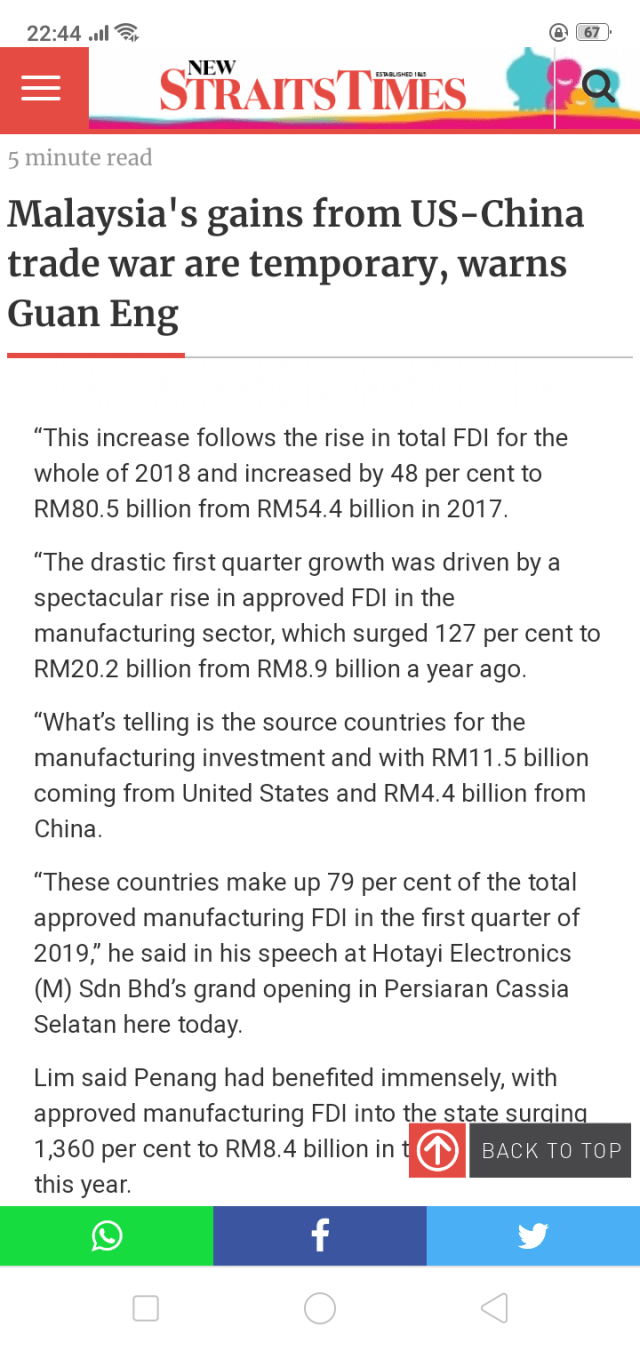Open the search magnifier icon
The image size is (640, 1351).
point(598,88)
